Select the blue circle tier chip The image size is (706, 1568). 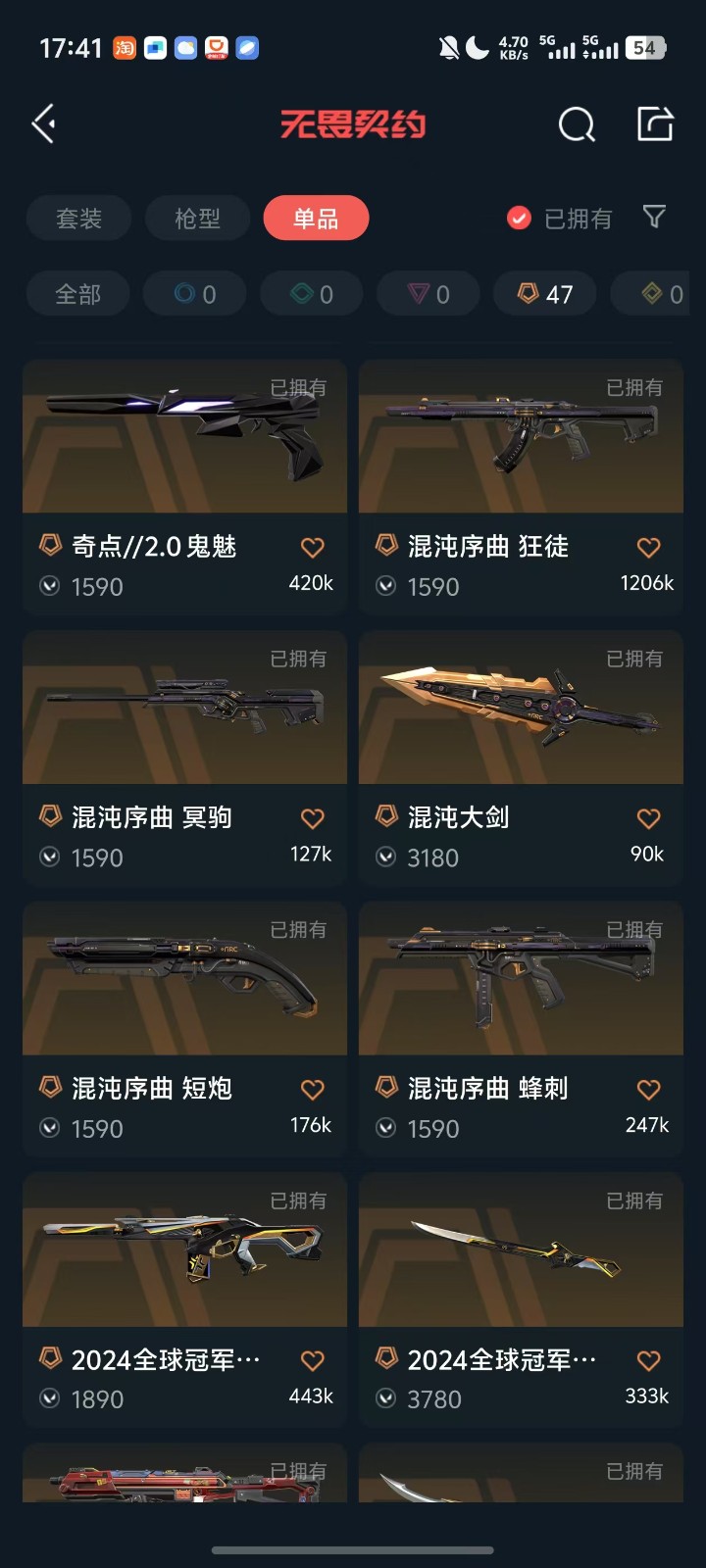(x=194, y=294)
